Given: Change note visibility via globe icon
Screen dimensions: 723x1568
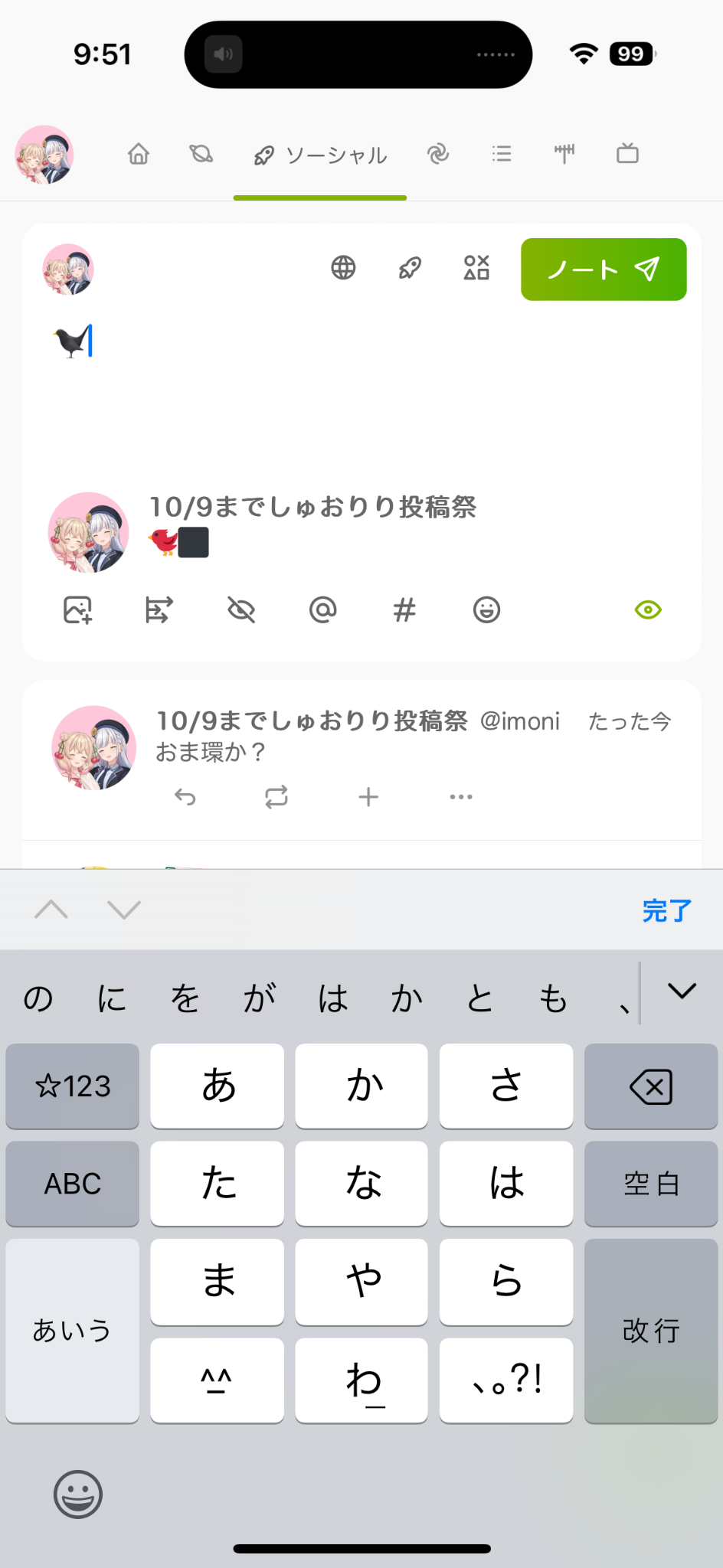Looking at the screenshot, I should click(x=343, y=268).
